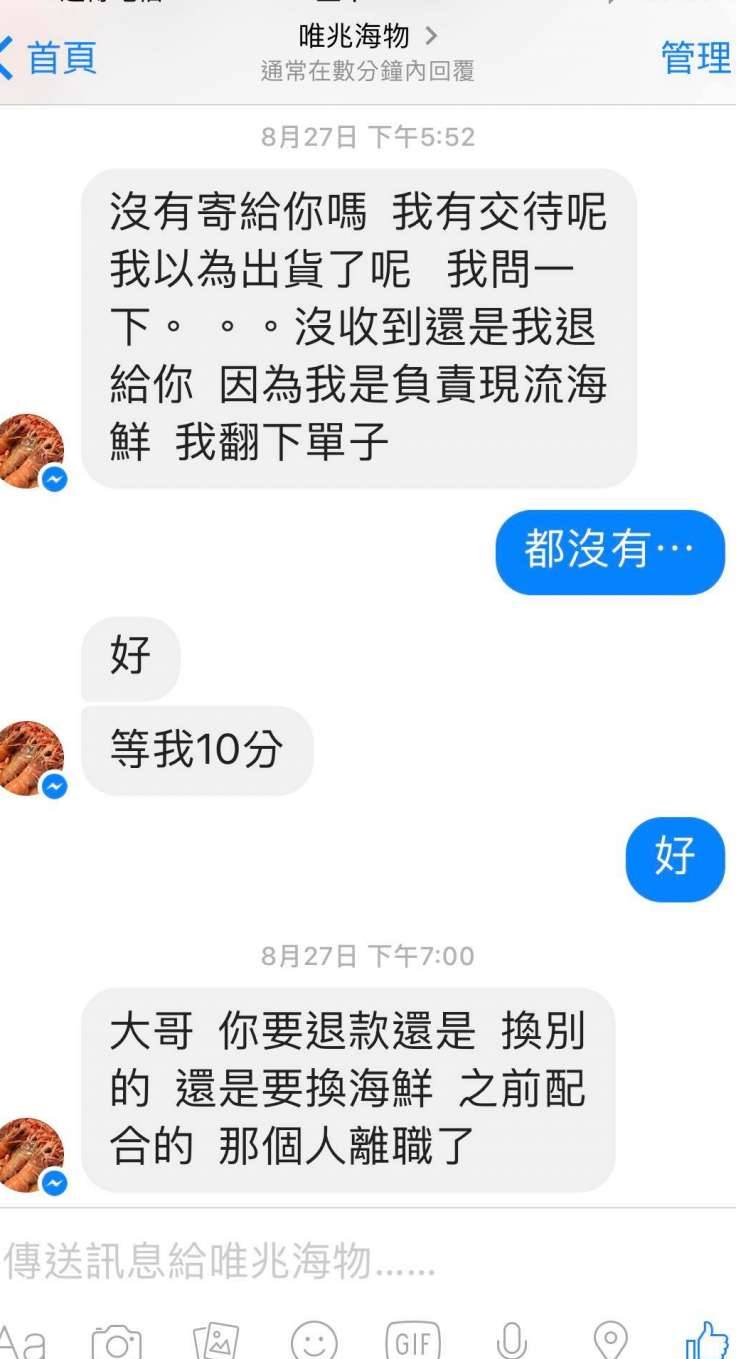Open the GIF picker
The height and width of the screenshot is (1359, 736).
point(413,1340)
